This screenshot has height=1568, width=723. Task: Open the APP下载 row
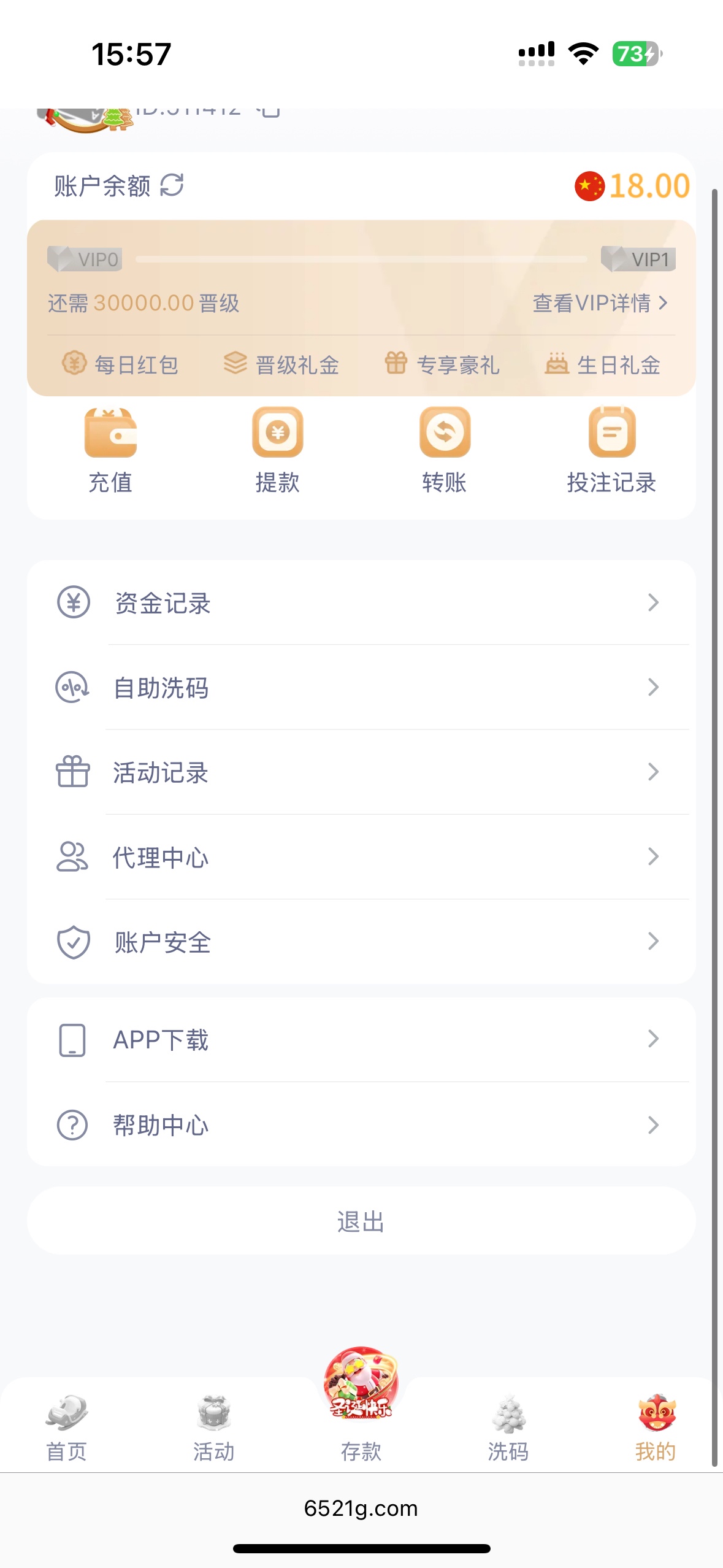point(361,1040)
